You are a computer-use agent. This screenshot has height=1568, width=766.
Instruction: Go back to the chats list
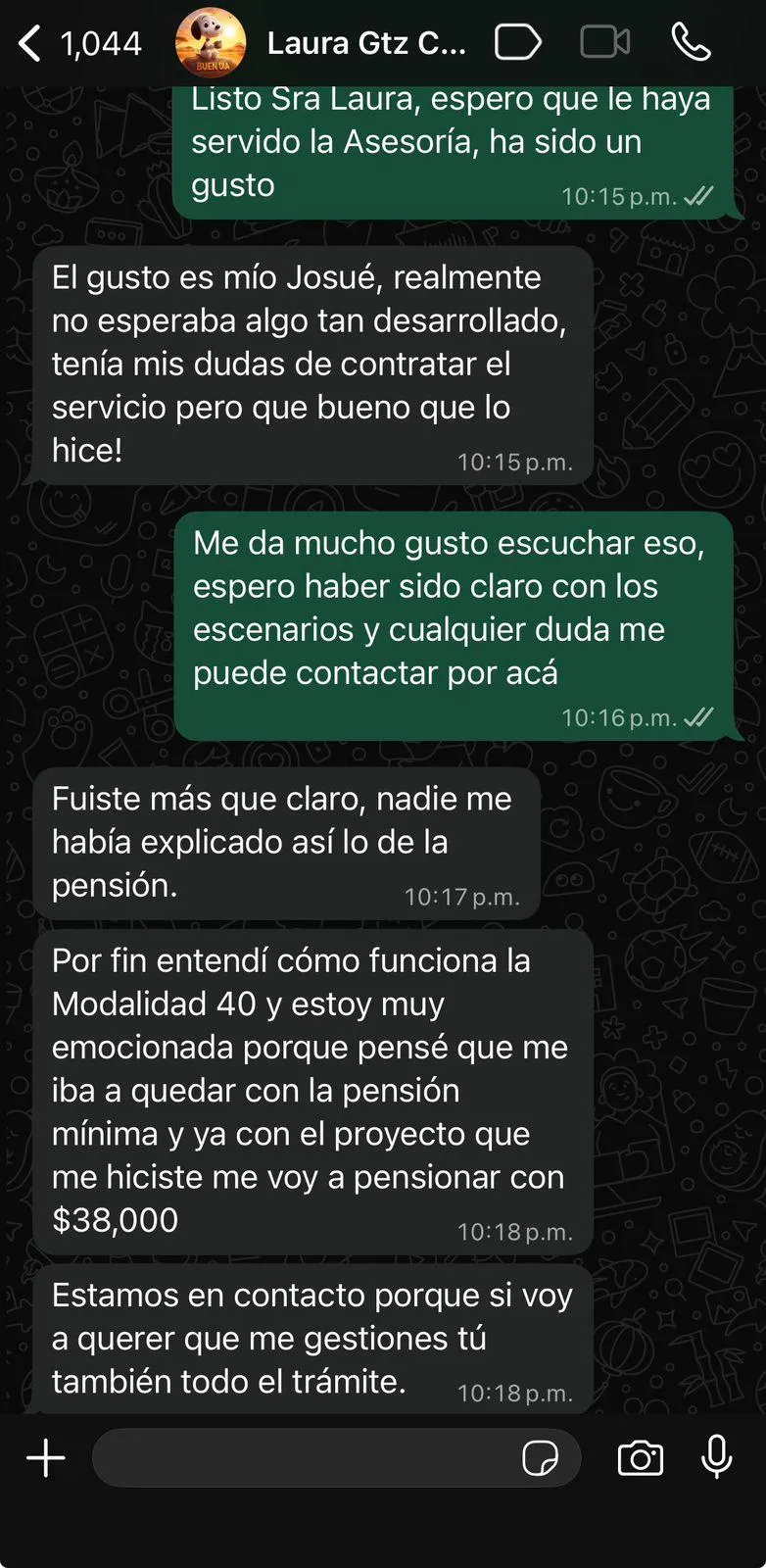tap(31, 44)
